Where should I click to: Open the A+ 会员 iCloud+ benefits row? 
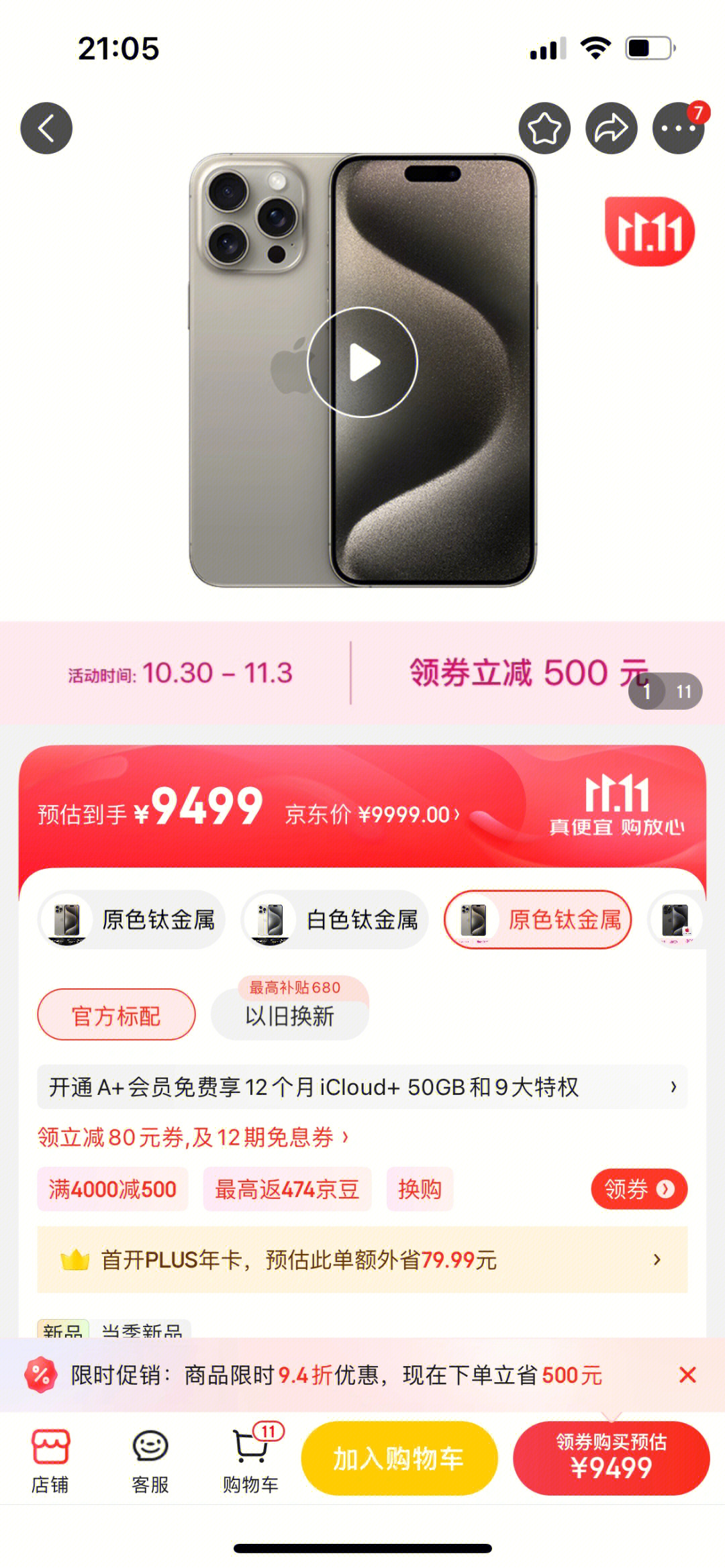pyautogui.click(x=362, y=1086)
